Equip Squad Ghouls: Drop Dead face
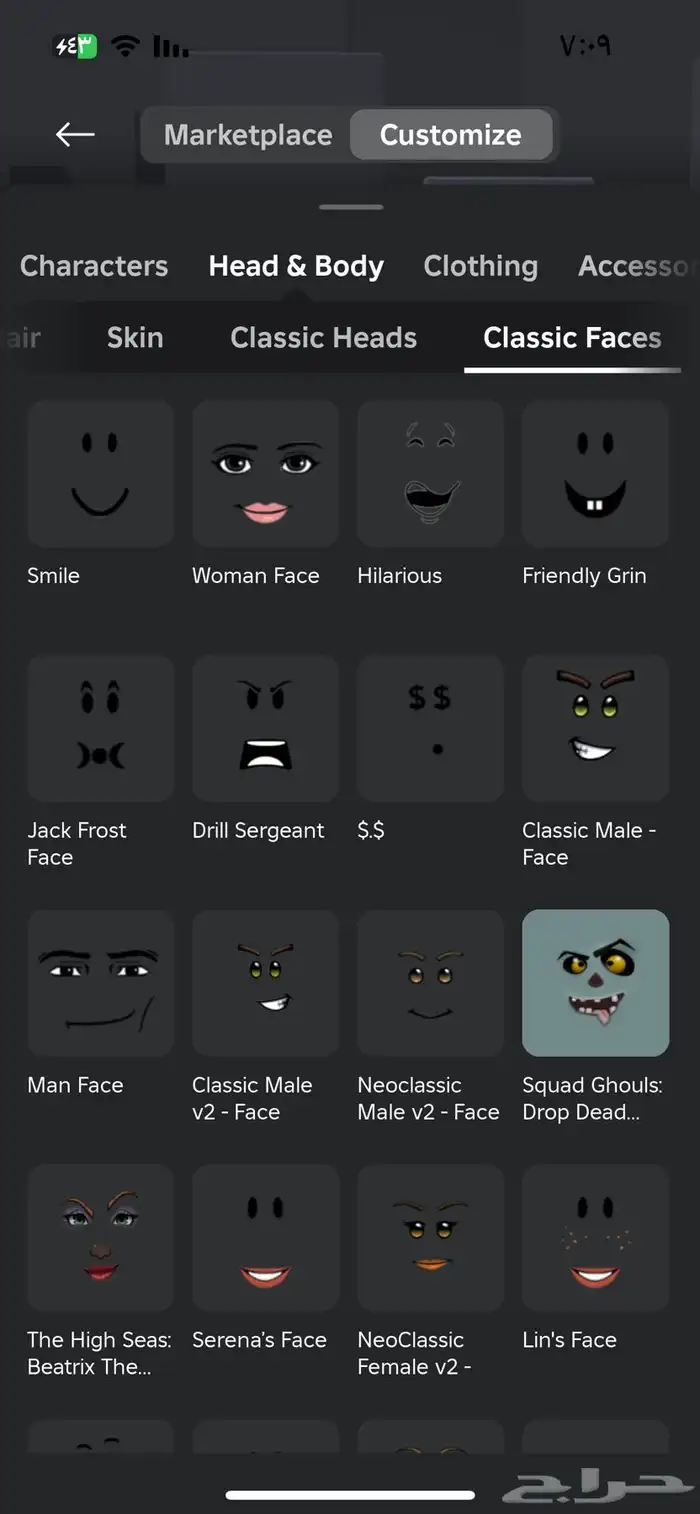The width and height of the screenshot is (700, 1514). click(x=595, y=983)
